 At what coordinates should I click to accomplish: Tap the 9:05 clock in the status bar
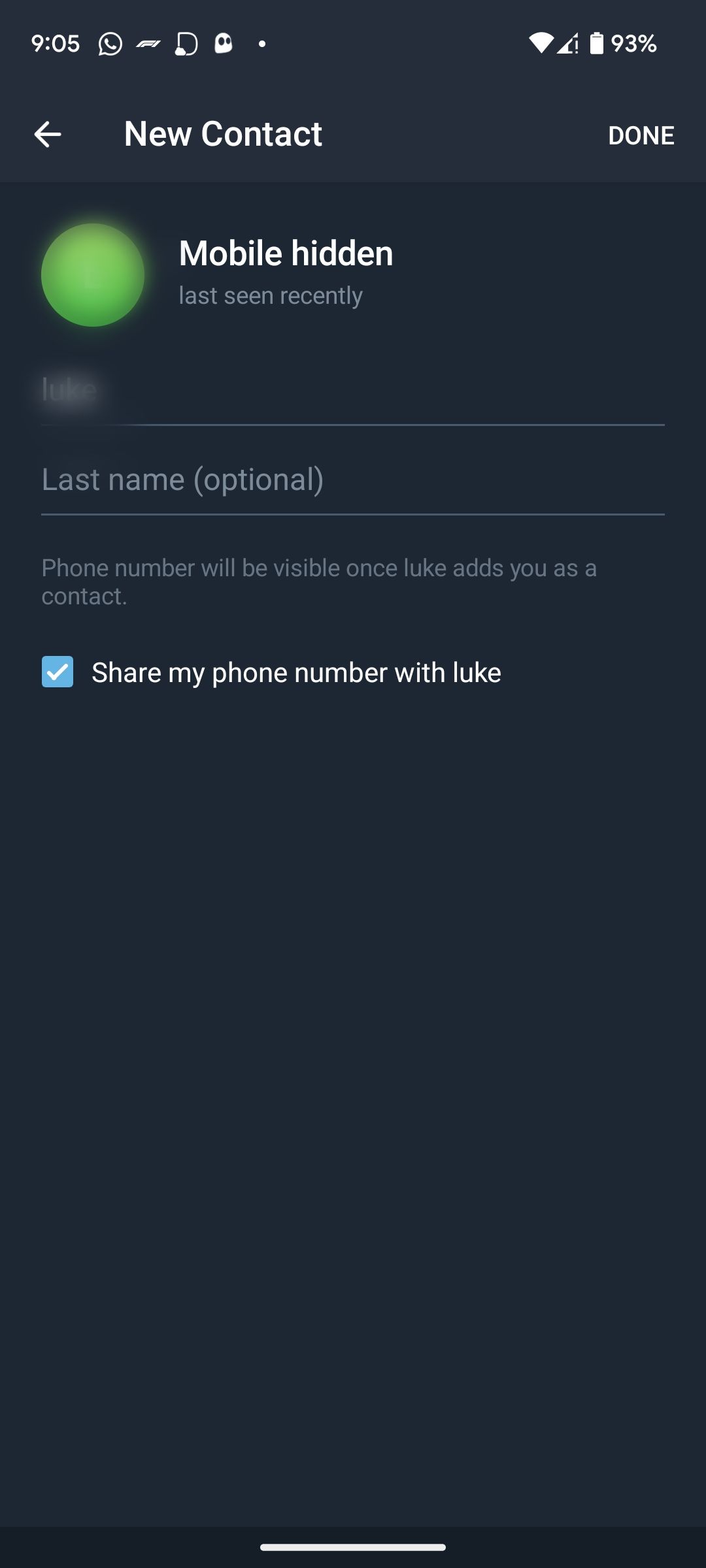tap(56, 44)
